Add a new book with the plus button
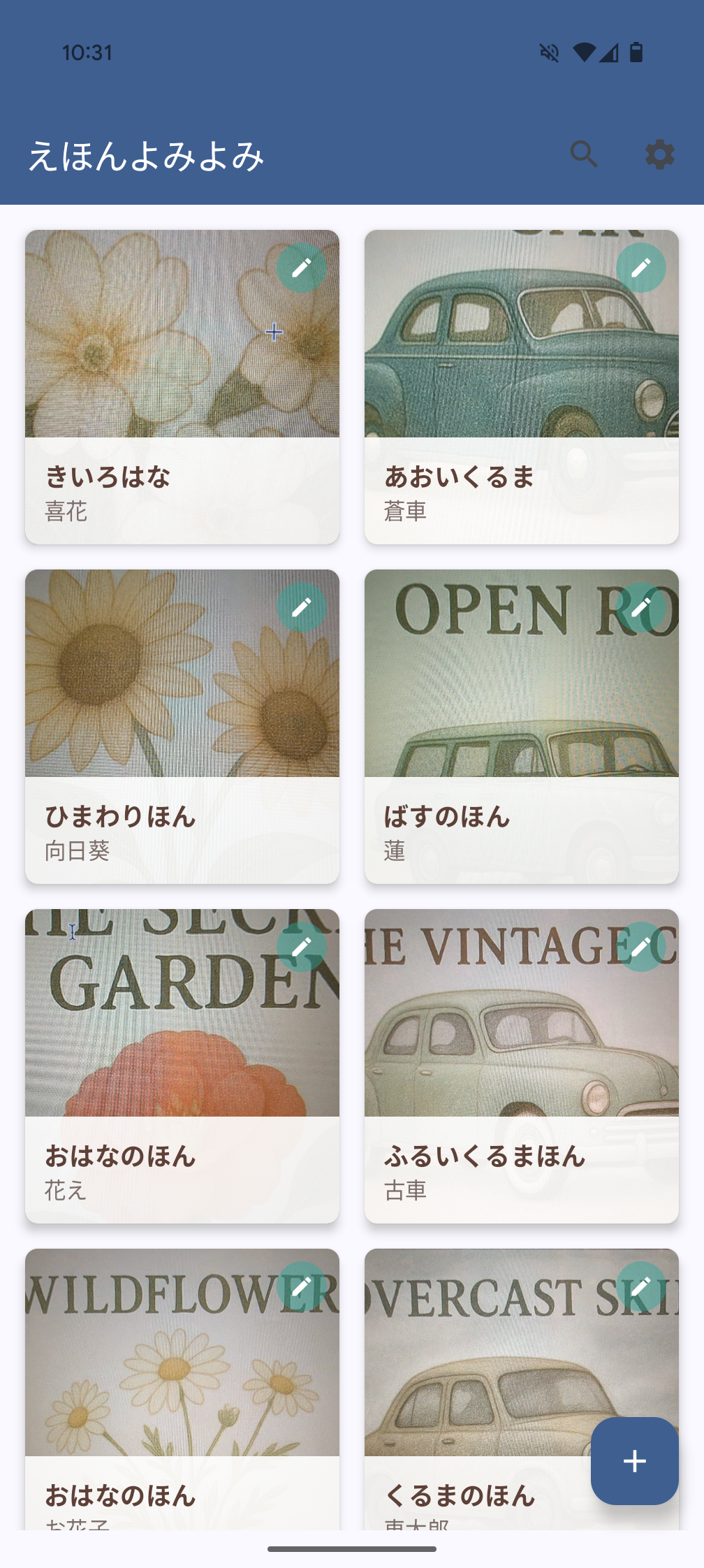This screenshot has height=1568, width=704. click(634, 1460)
